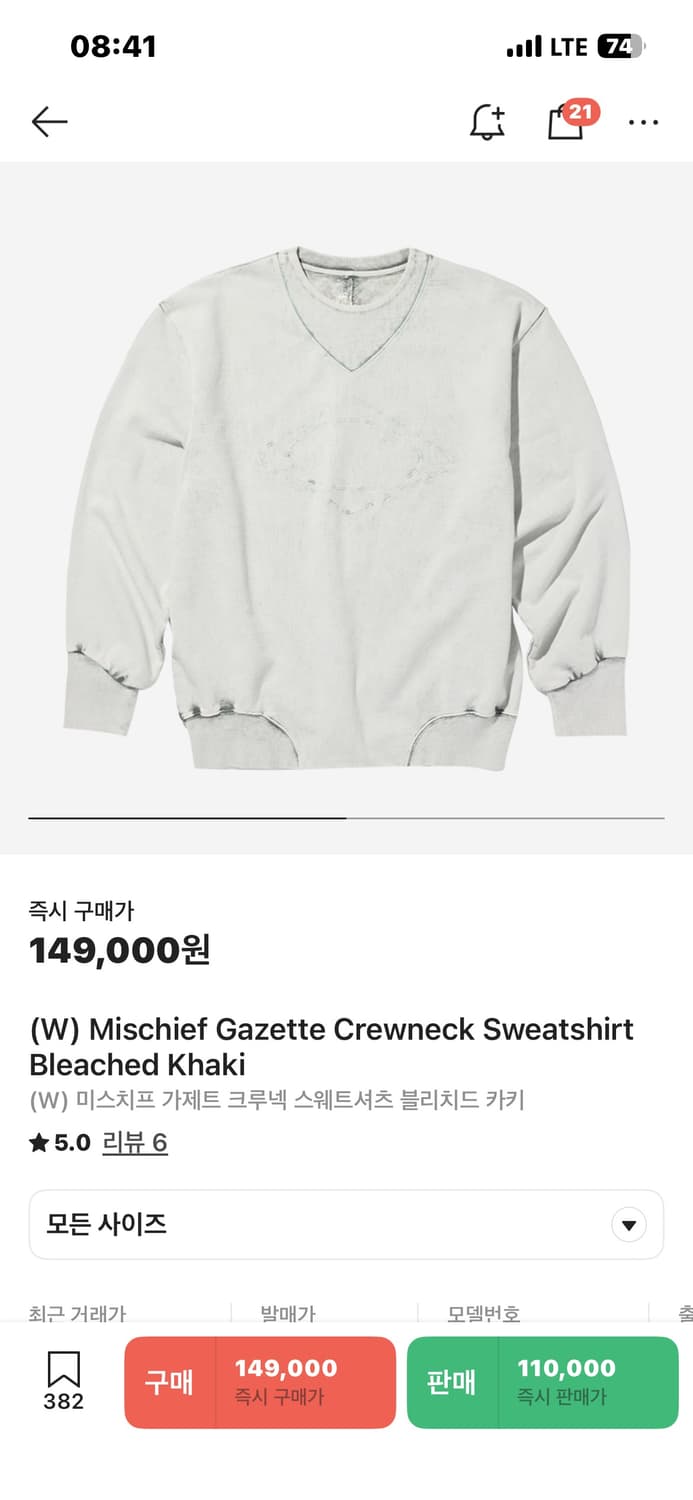This screenshot has width=693, height=1500.
Task: Open the three-dot overflow menu
Action: [643, 122]
